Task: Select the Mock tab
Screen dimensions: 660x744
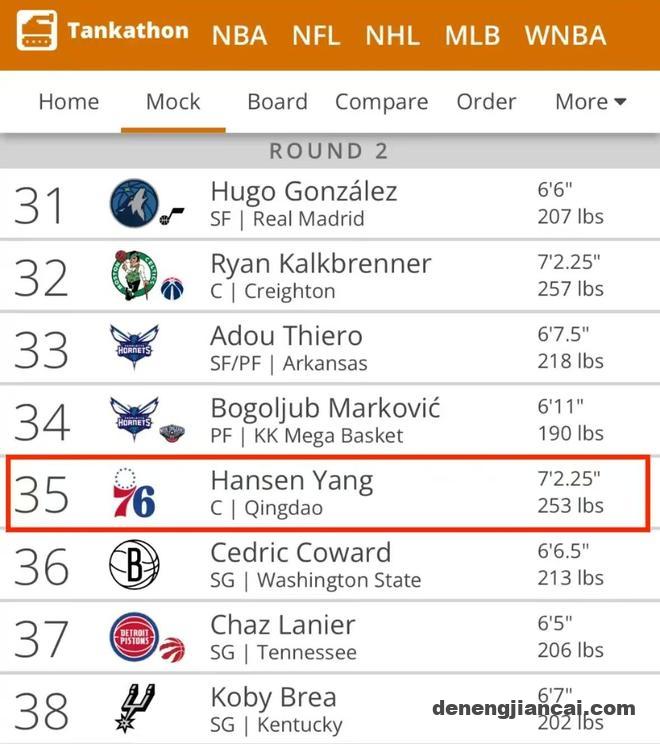Action: point(173,102)
